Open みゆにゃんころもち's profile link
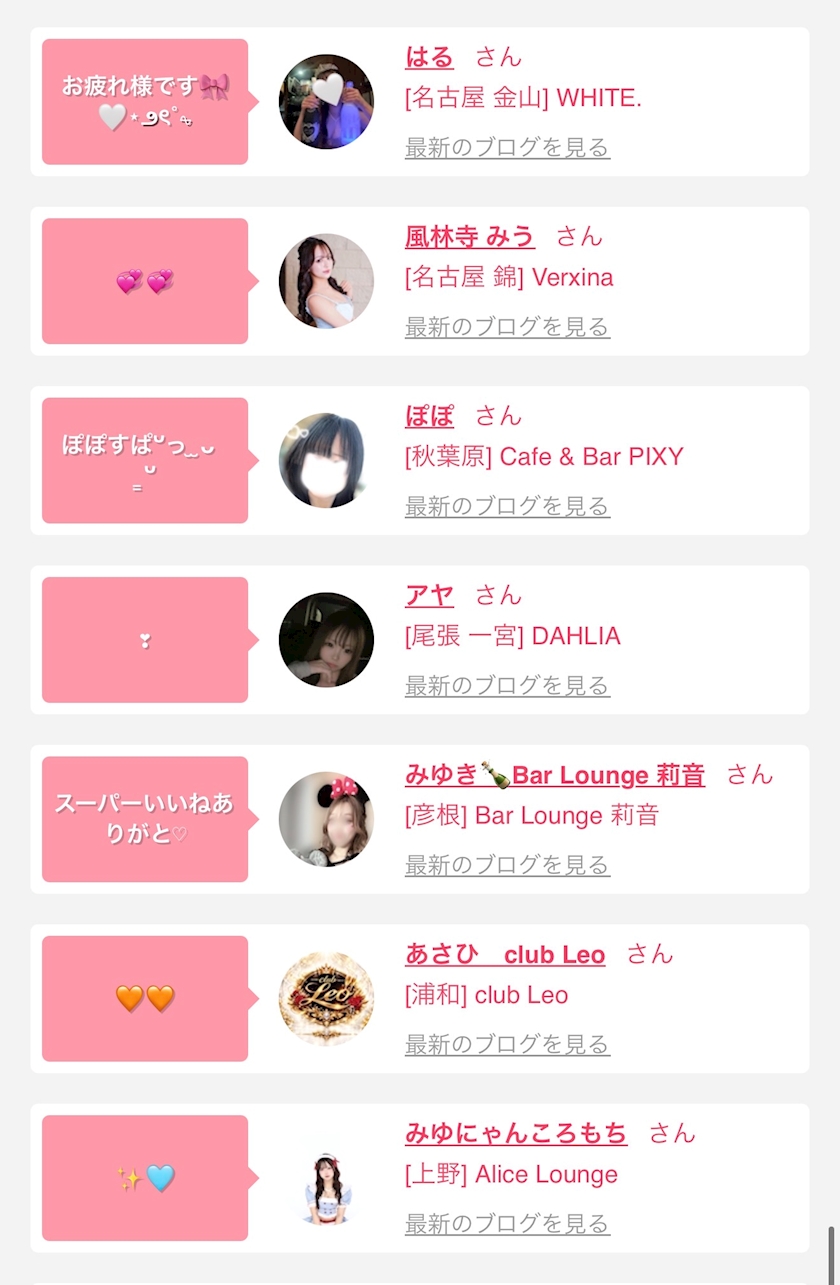Screen dimensions: 840x1285 (516, 1133)
